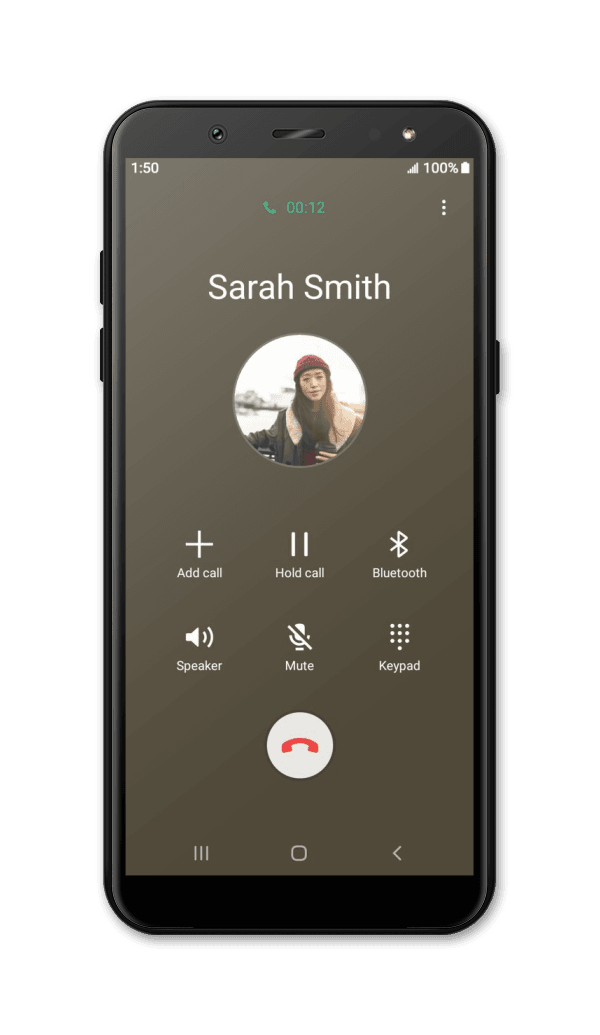Open the three-dot overflow menu
This screenshot has height=1035, width=600.
click(x=444, y=208)
